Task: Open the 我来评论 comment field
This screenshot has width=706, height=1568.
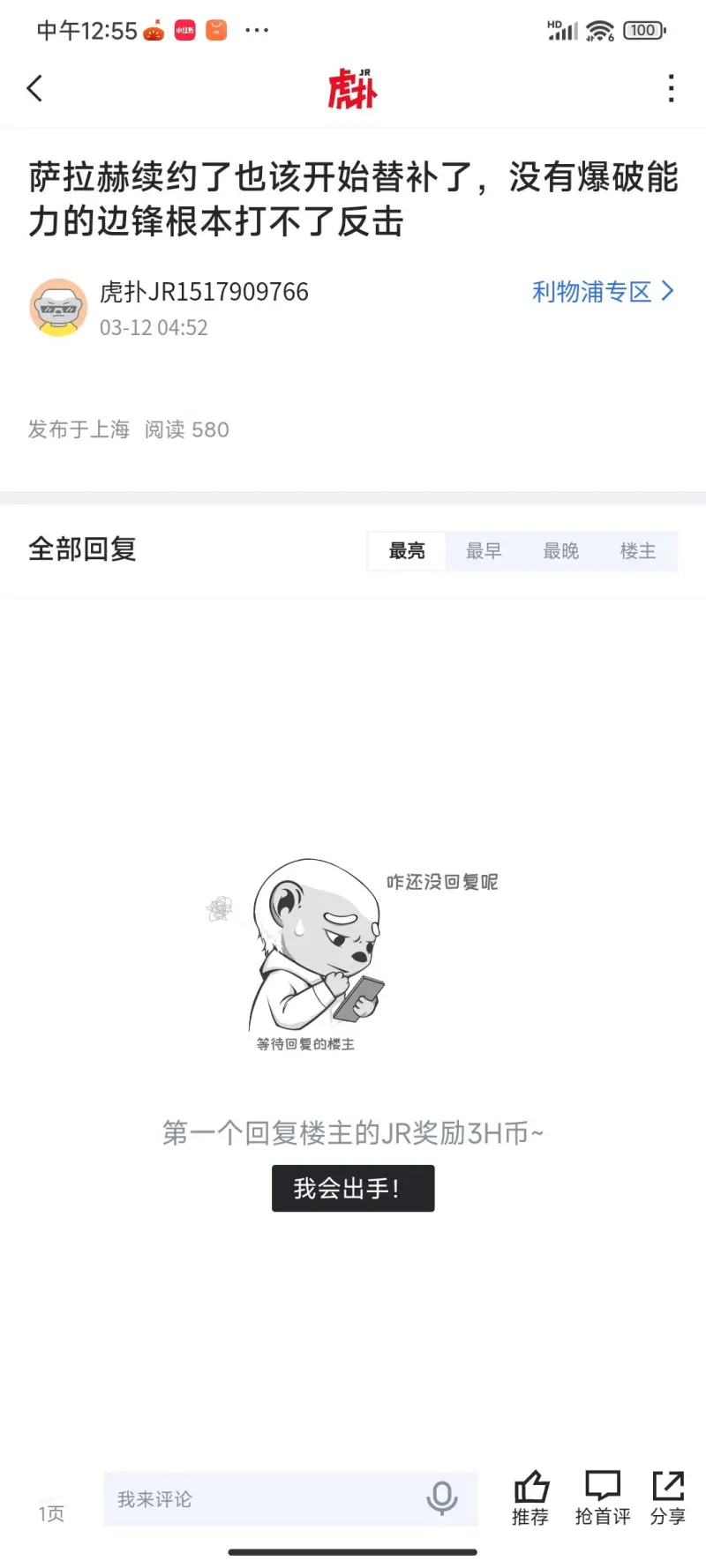Action: point(265,1499)
